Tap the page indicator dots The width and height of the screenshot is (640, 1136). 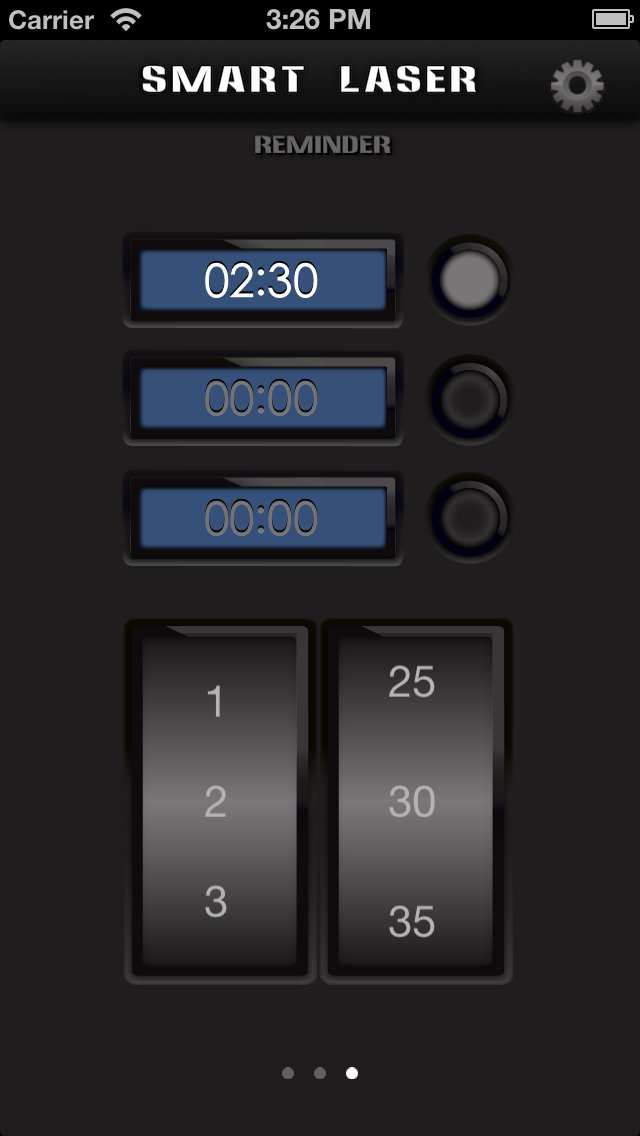point(320,1073)
